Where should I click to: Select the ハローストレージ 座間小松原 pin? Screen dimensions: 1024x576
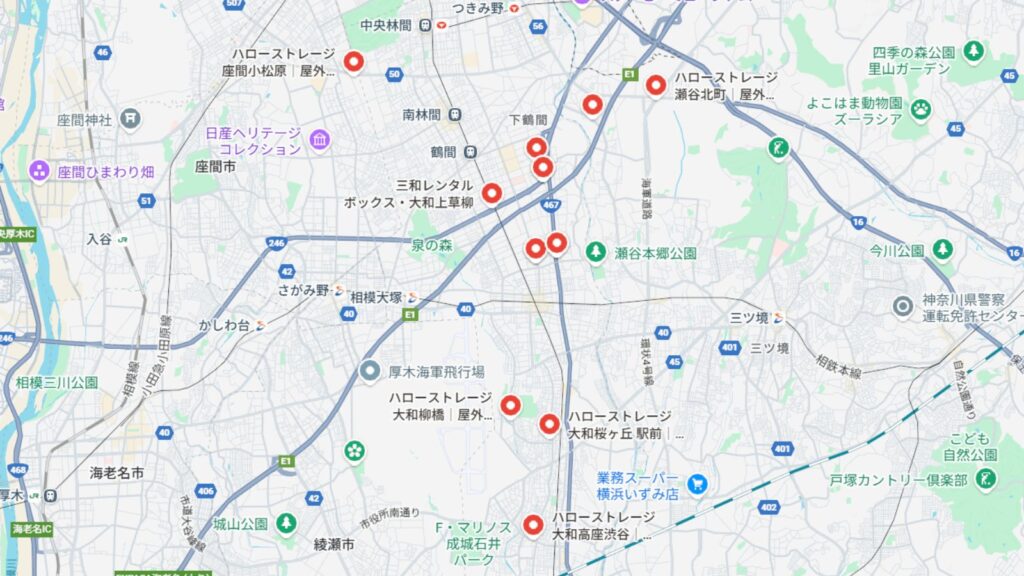[x=353, y=61]
